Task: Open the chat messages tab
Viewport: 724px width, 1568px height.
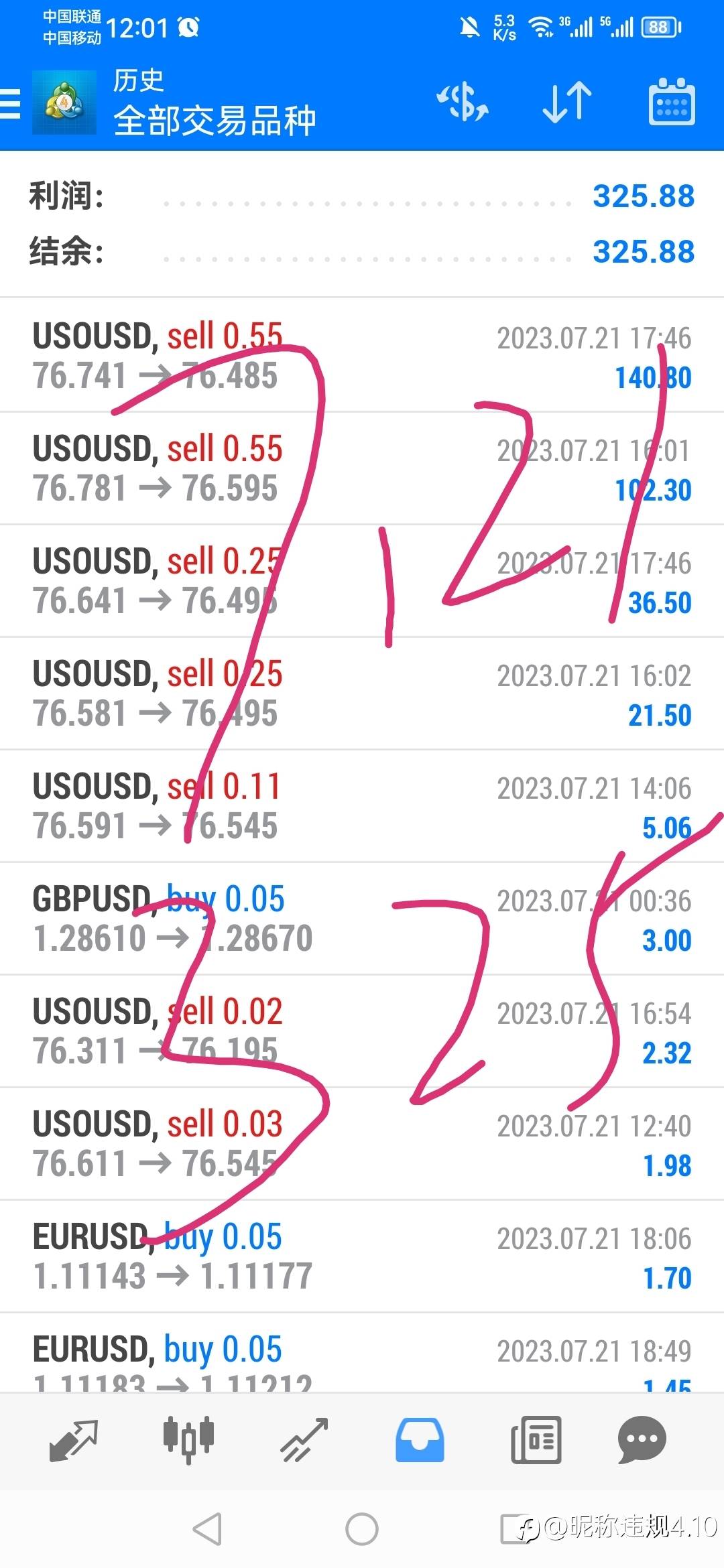Action: point(642,1439)
